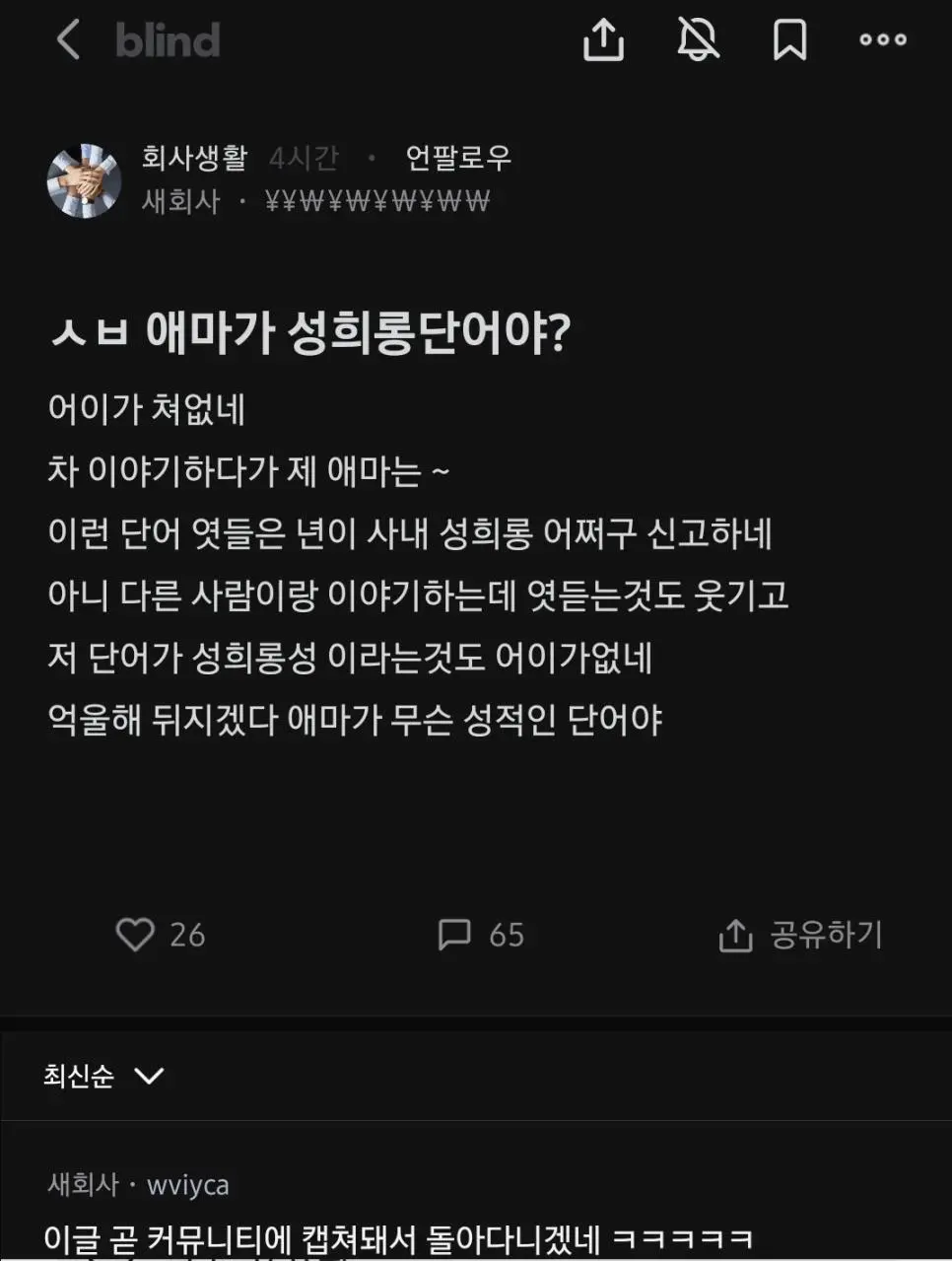952x1261 pixels.
Task: Open the 회사생활 topic channel
Action: [x=194, y=158]
